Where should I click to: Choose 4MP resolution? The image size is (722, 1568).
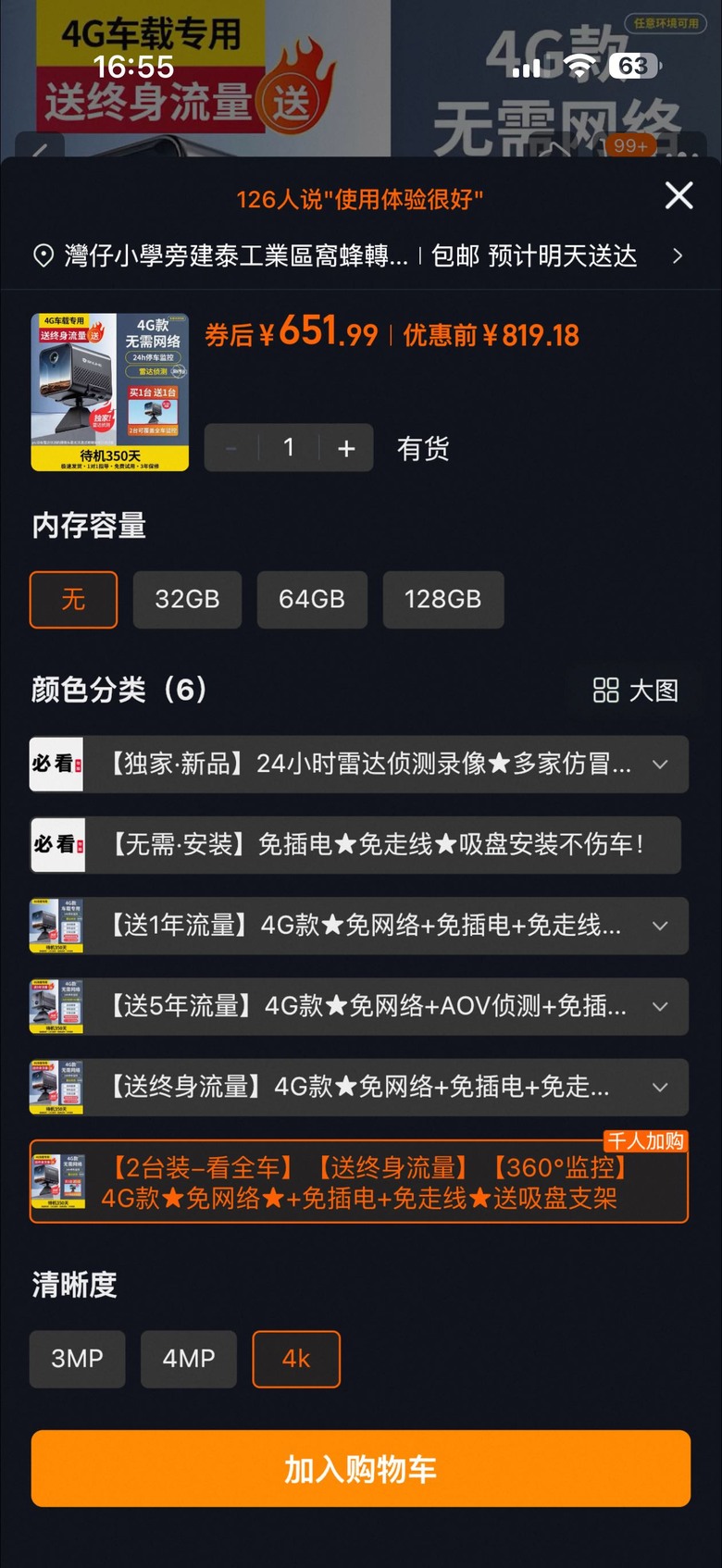pyautogui.click(x=189, y=1359)
